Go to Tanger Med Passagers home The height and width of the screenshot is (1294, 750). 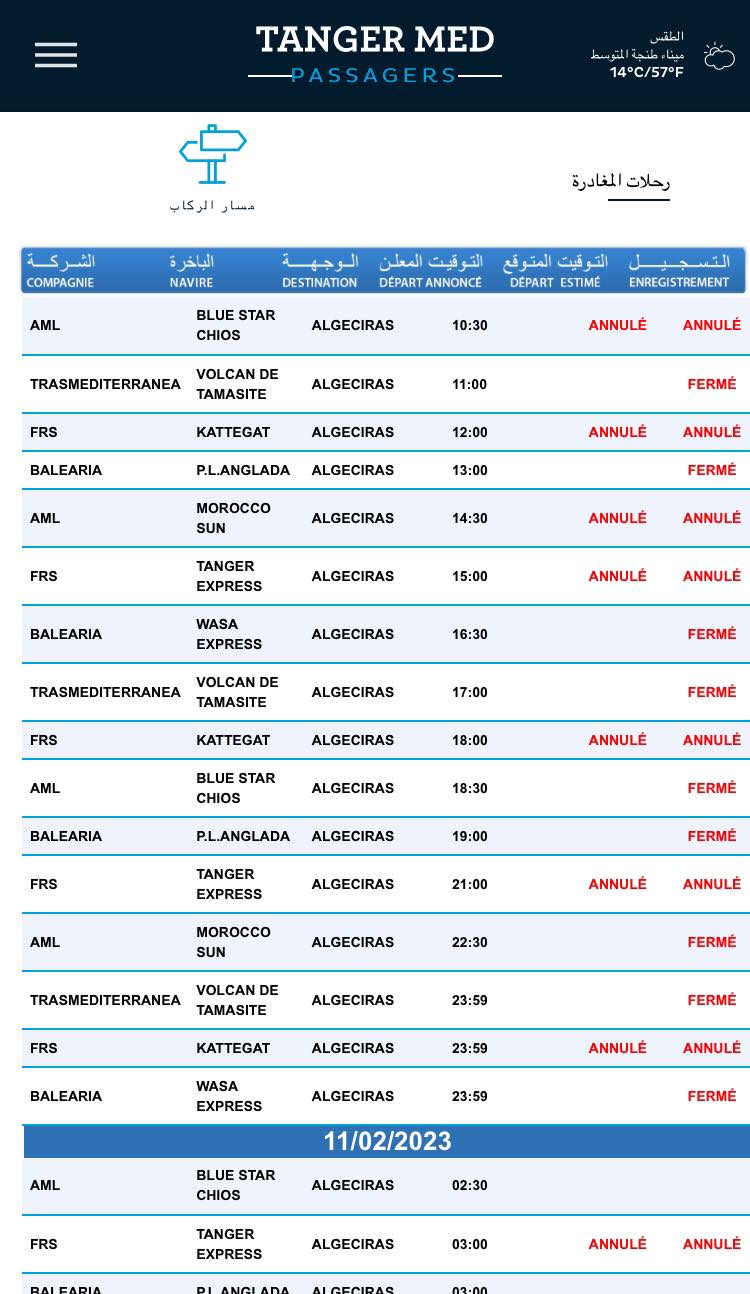click(x=375, y=55)
